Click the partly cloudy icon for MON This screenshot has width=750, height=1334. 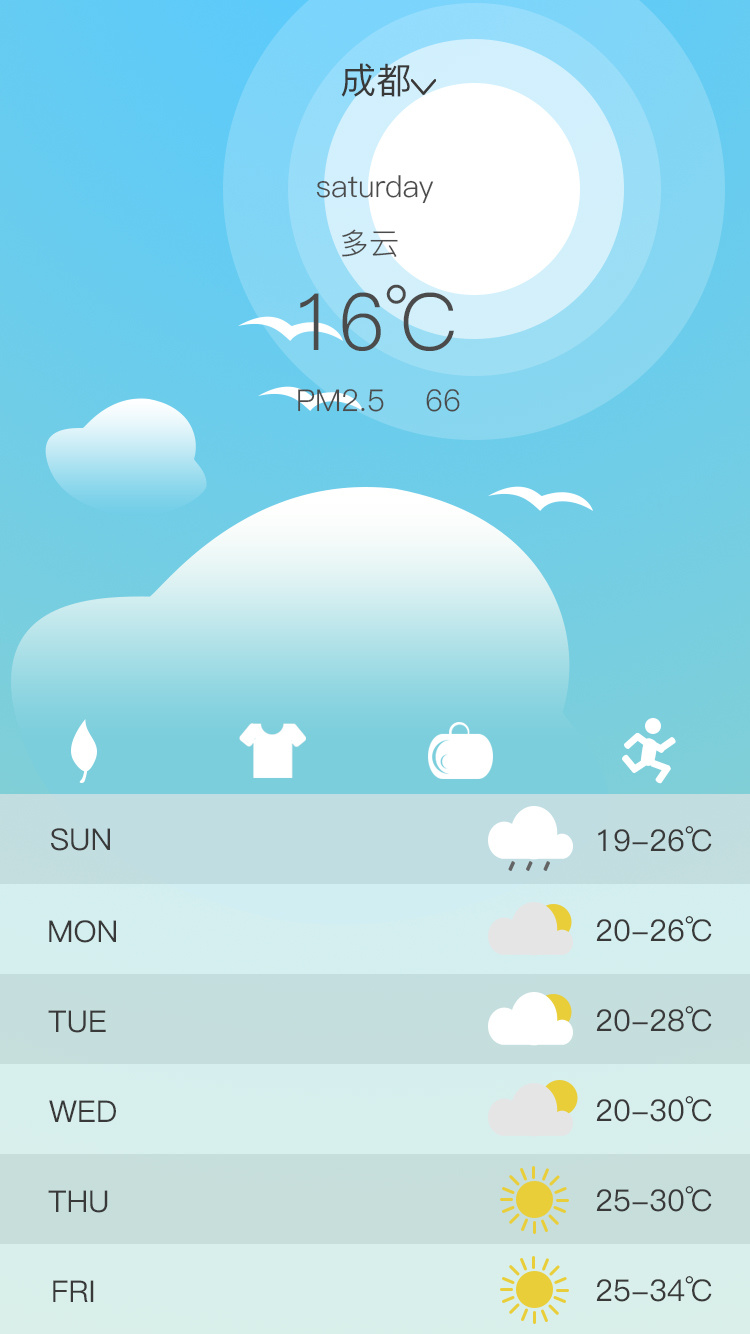point(531,930)
